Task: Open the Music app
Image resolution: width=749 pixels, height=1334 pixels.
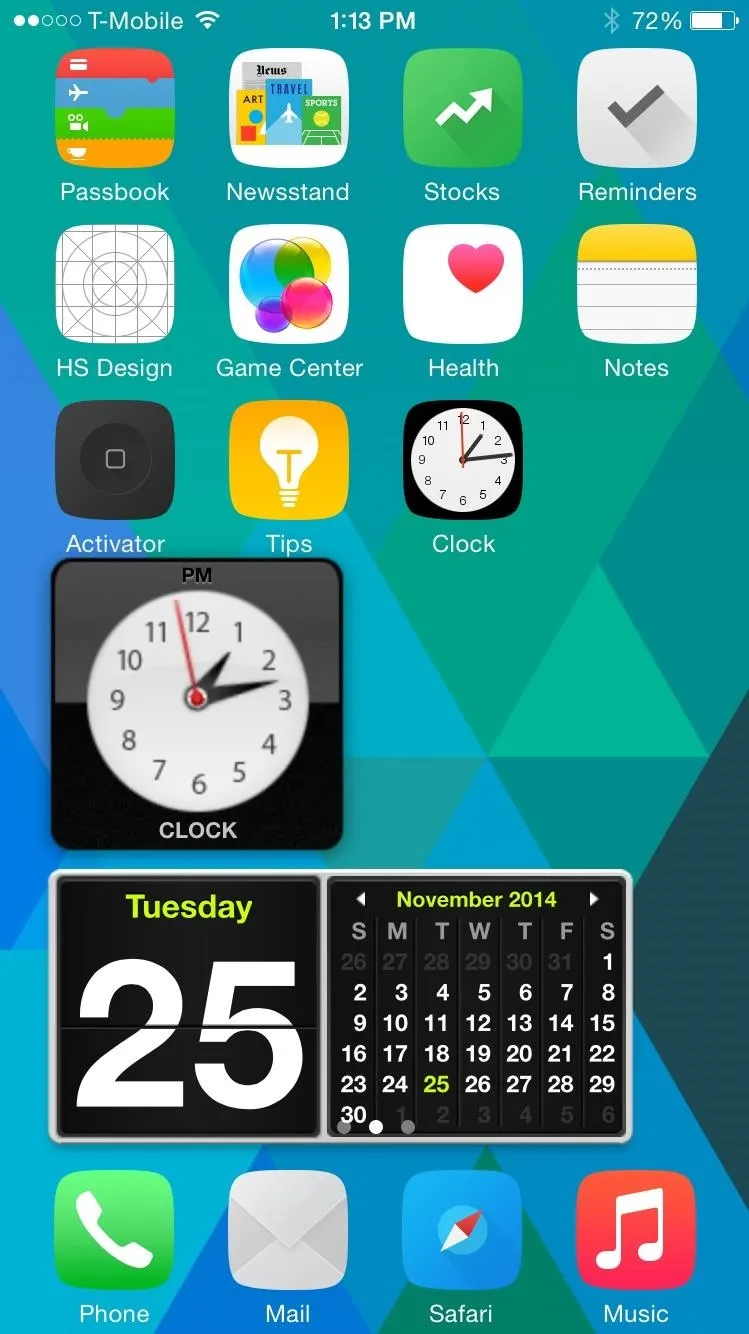Action: 636,1230
